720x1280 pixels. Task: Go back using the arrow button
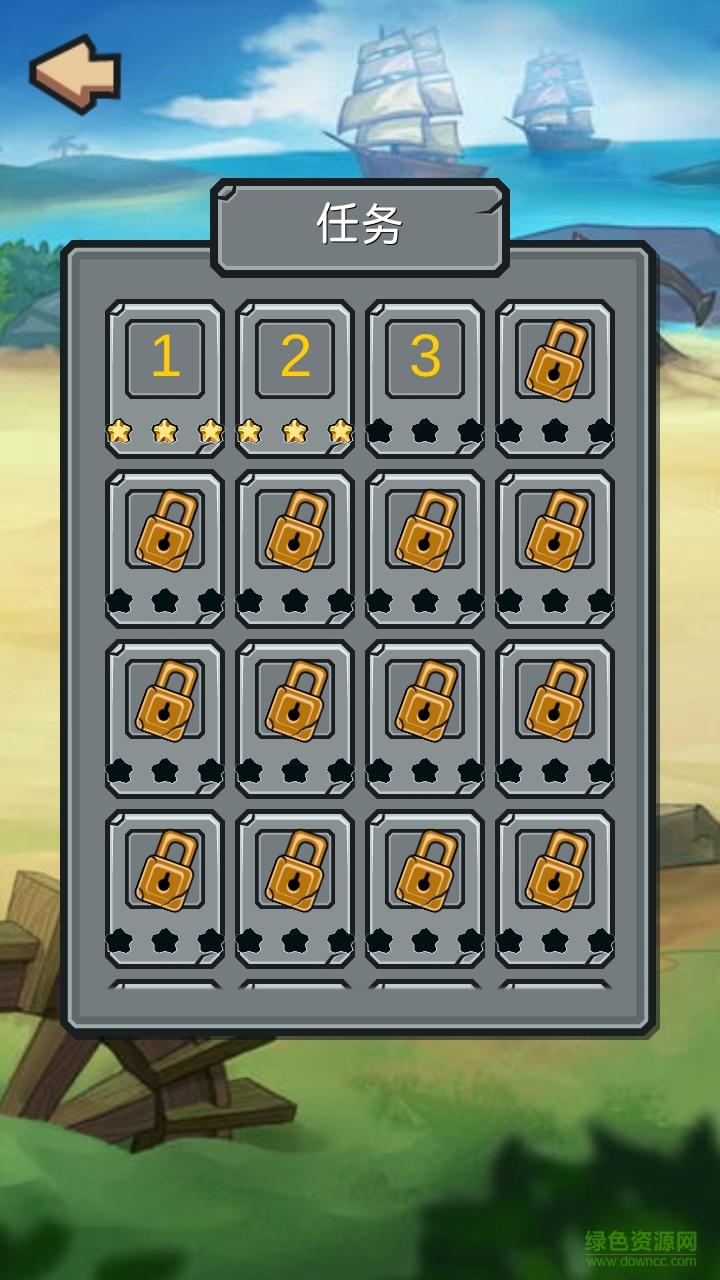[x=76, y=73]
